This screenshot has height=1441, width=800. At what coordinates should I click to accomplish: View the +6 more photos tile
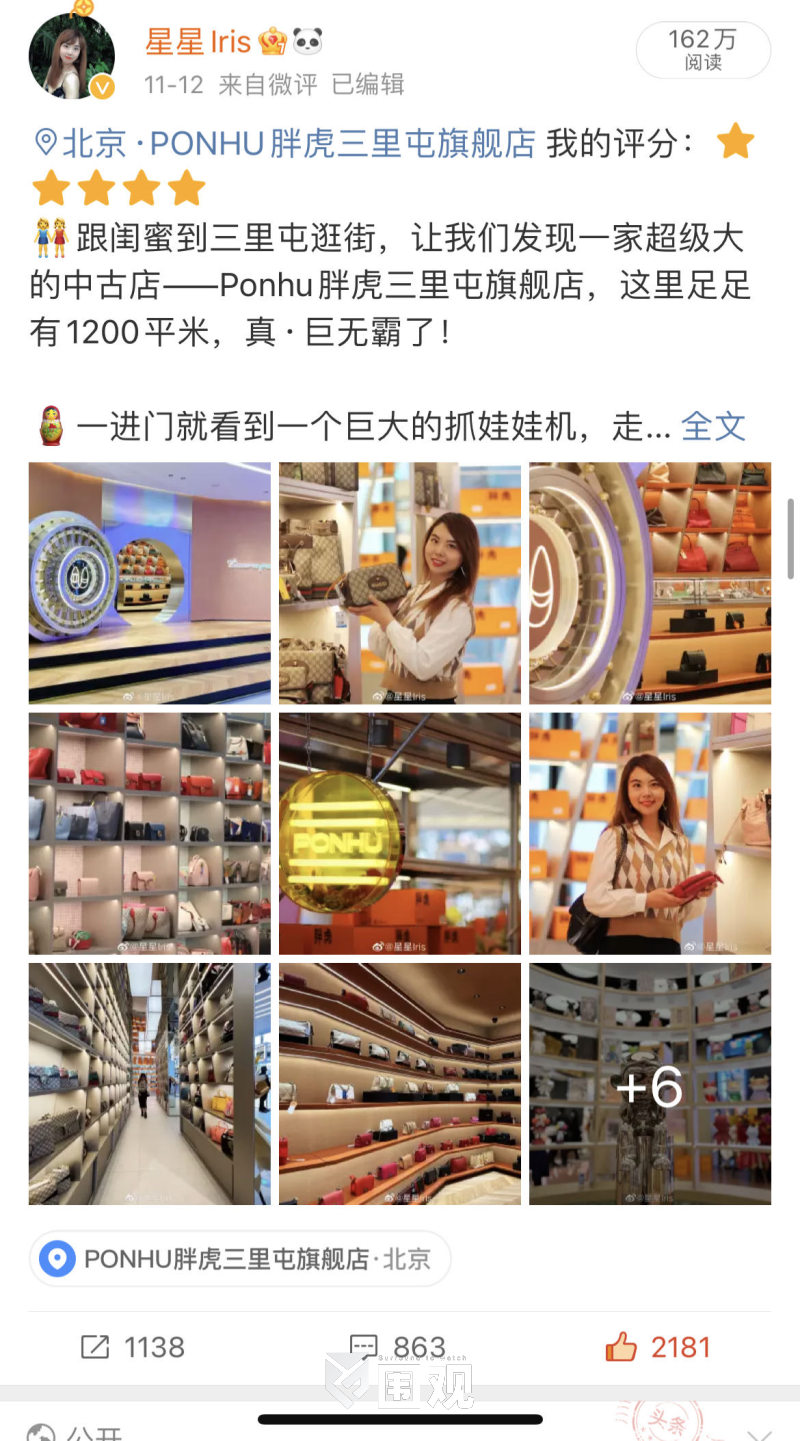[650, 1083]
